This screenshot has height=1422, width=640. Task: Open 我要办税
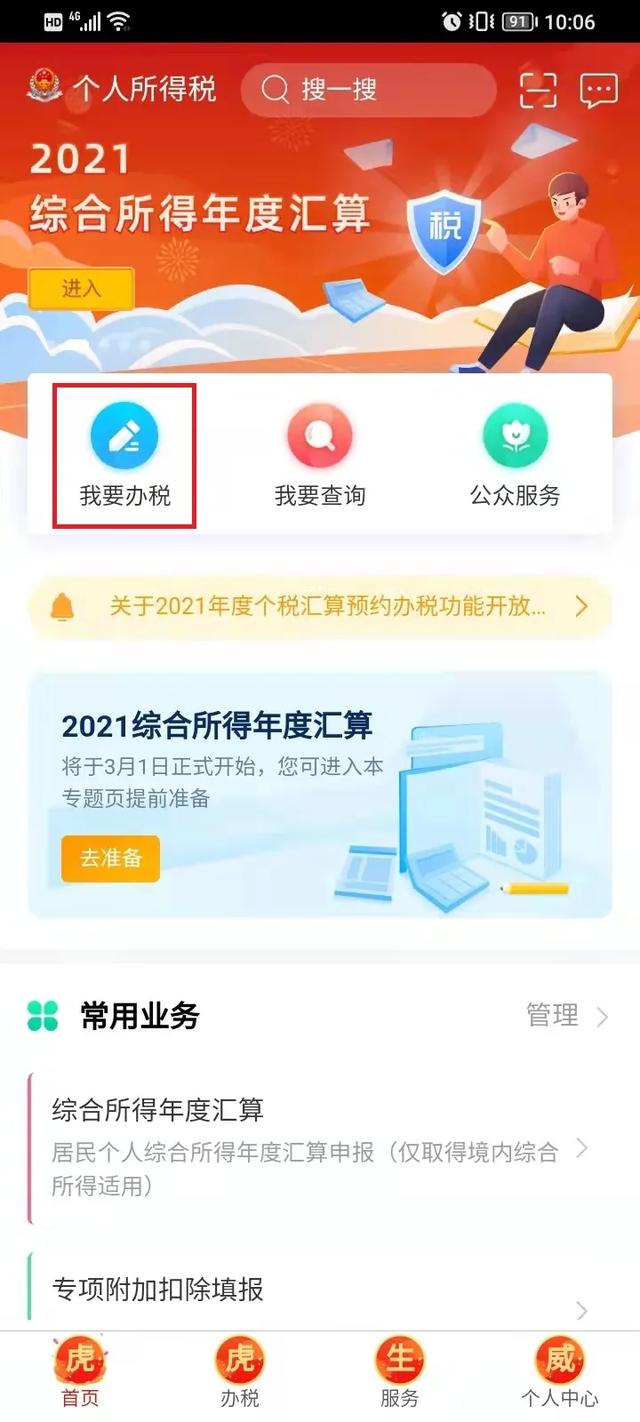[124, 456]
